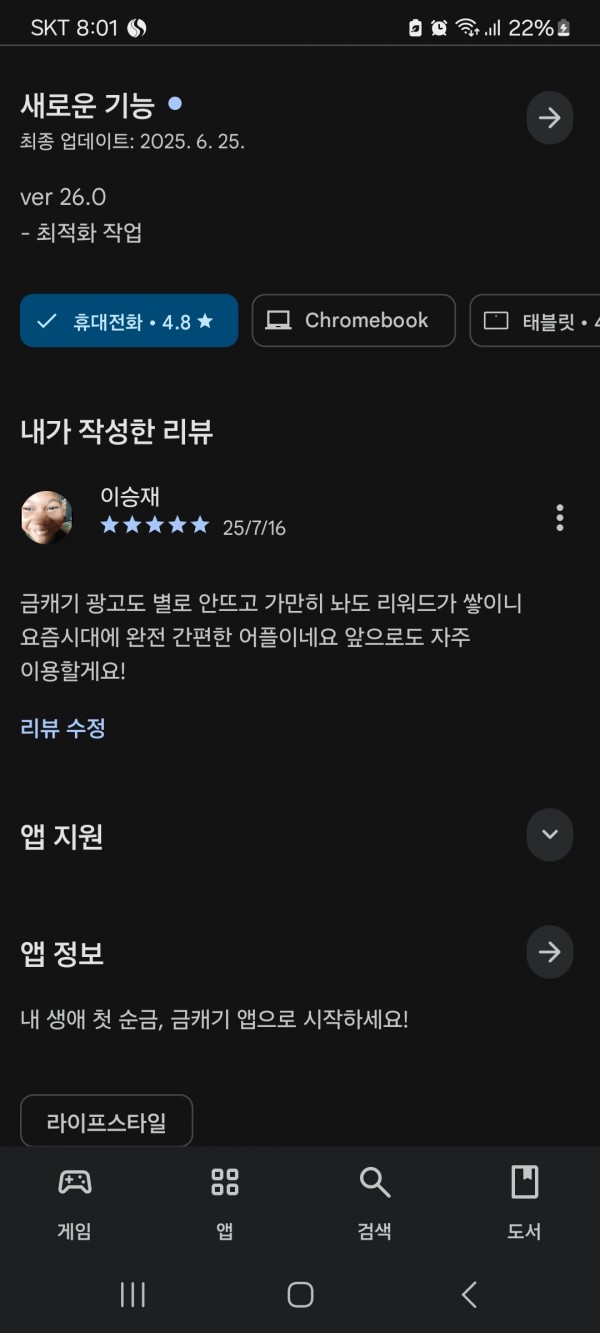
Task: Open overflow menu on 이승재's review
Action: click(559, 518)
